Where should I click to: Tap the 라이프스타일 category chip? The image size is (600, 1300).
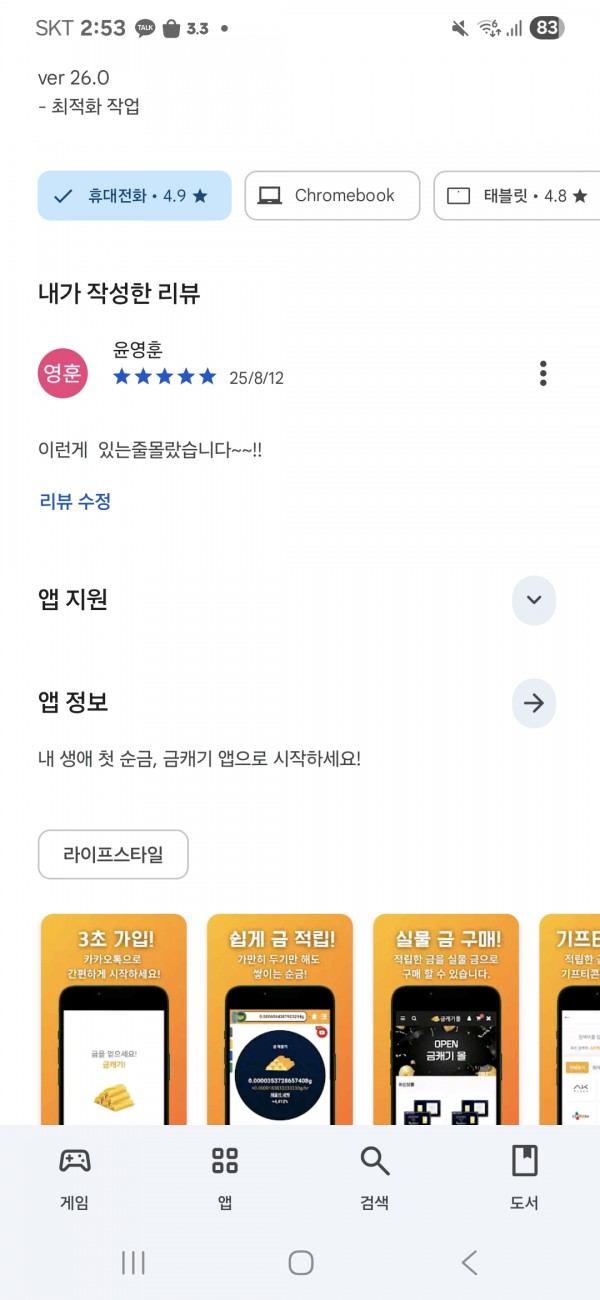[113, 854]
